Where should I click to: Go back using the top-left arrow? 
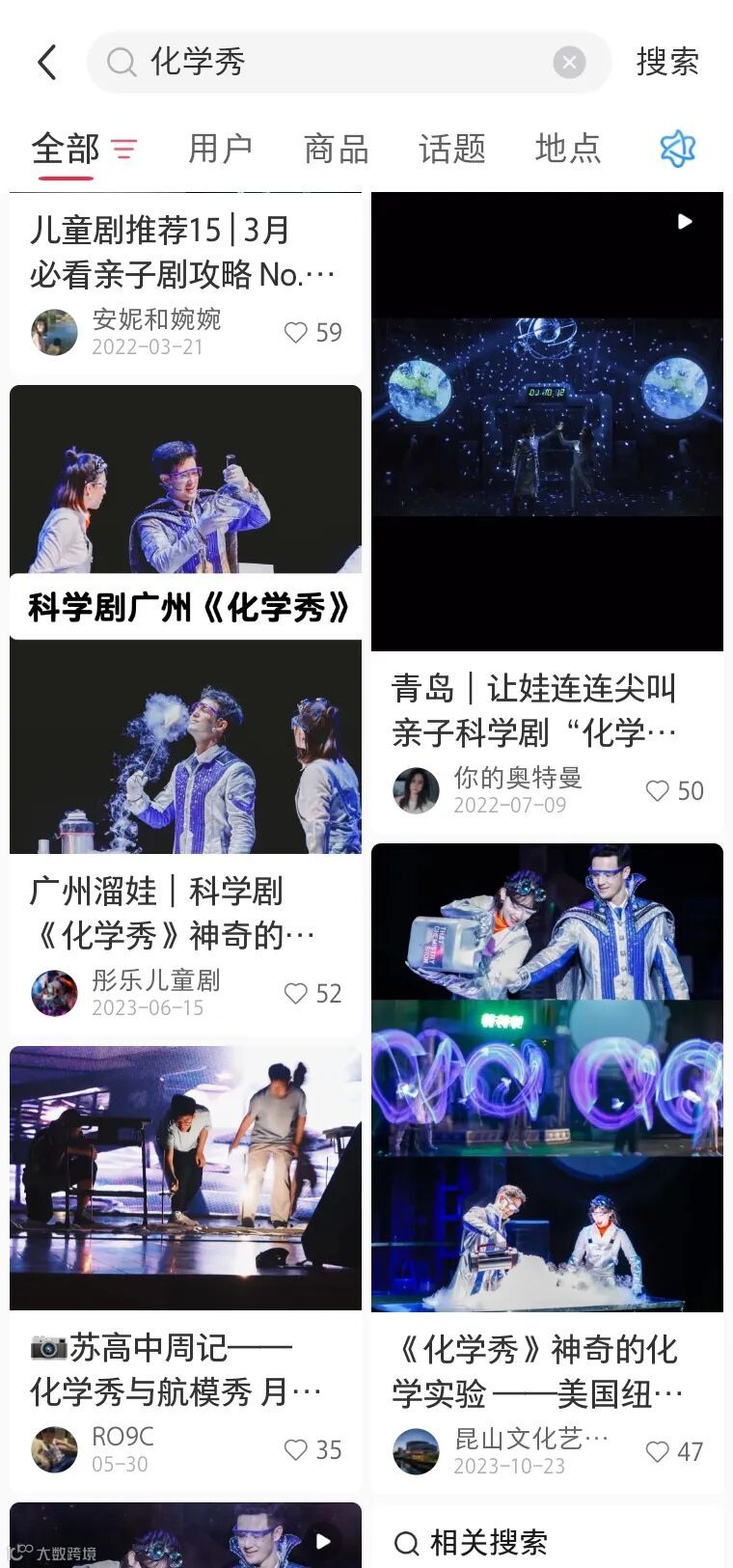[x=47, y=63]
